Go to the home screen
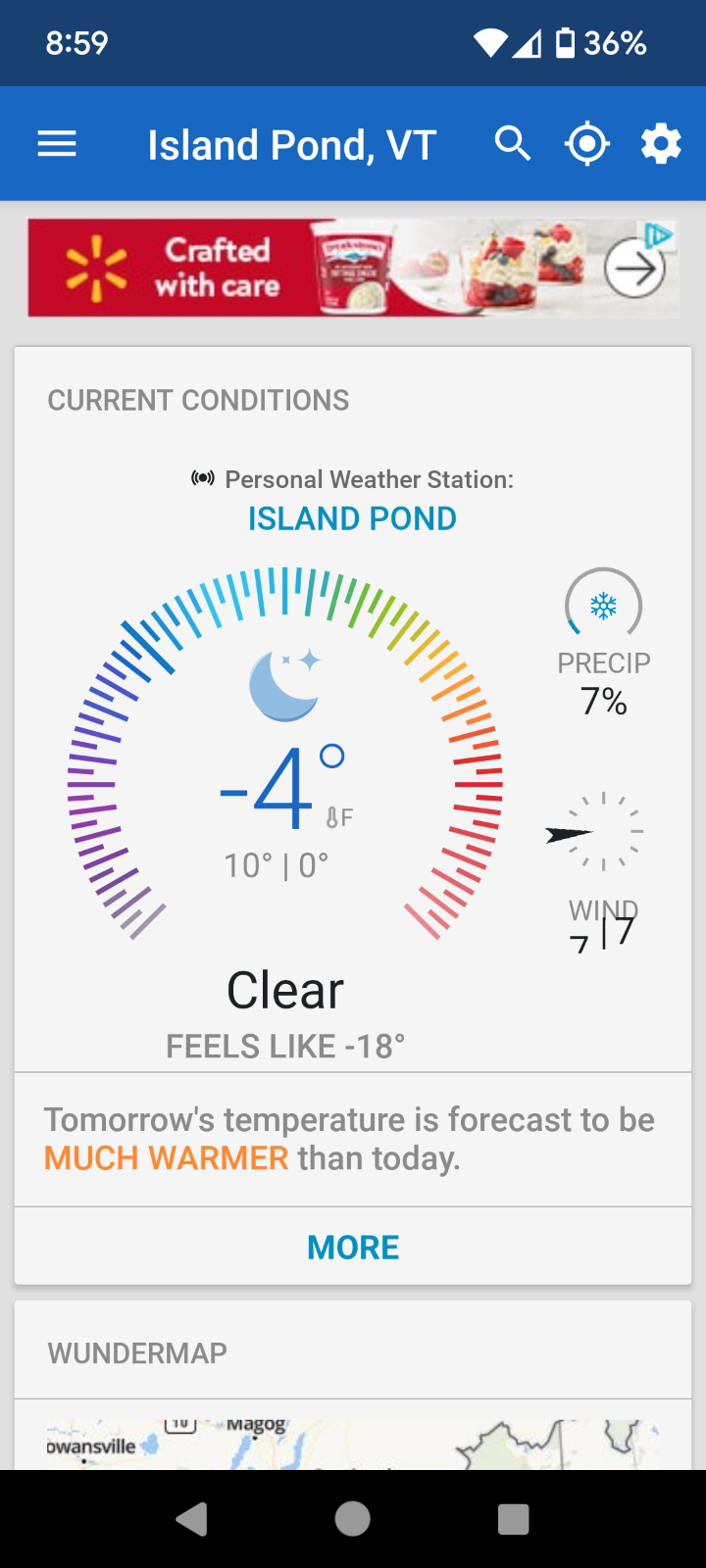This screenshot has height=1568, width=706. [x=353, y=1519]
